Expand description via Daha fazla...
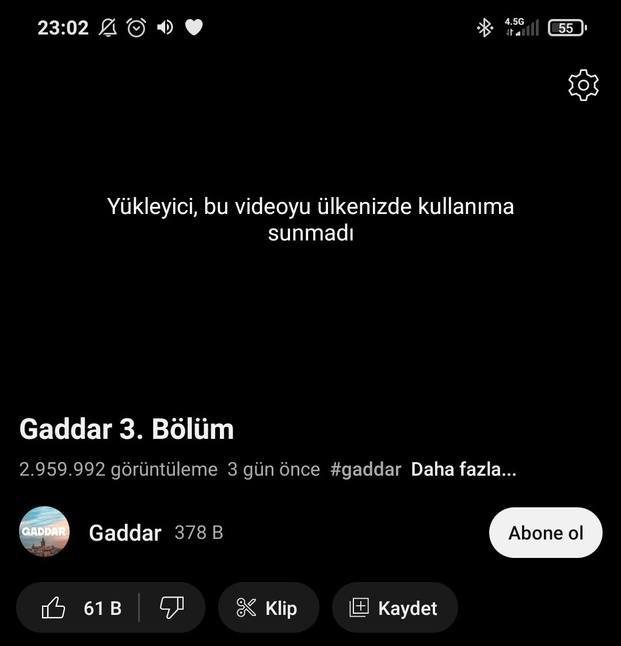Screen dimensions: 621x646 tap(463, 469)
